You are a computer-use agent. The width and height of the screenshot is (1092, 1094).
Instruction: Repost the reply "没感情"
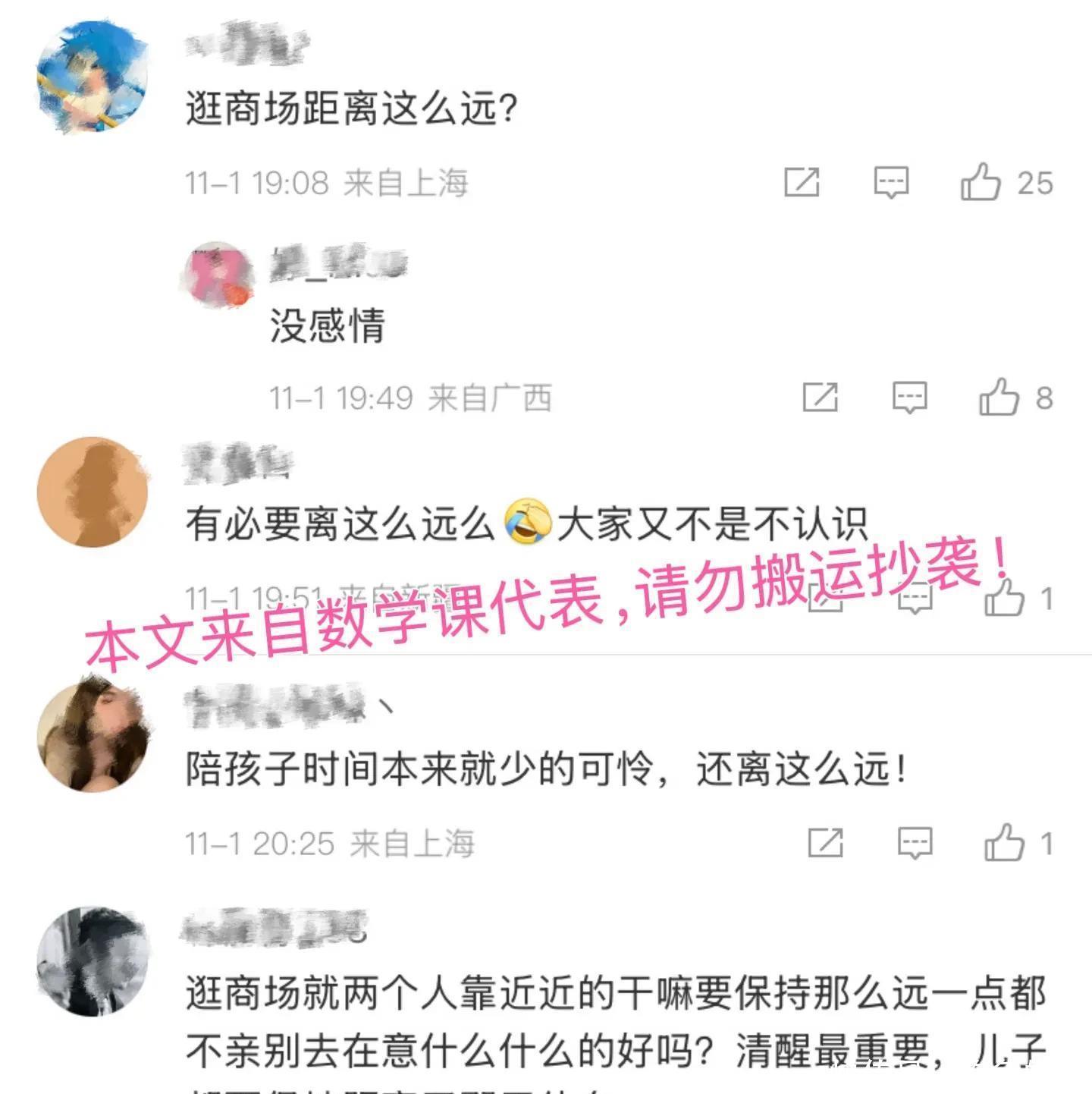pos(820,397)
